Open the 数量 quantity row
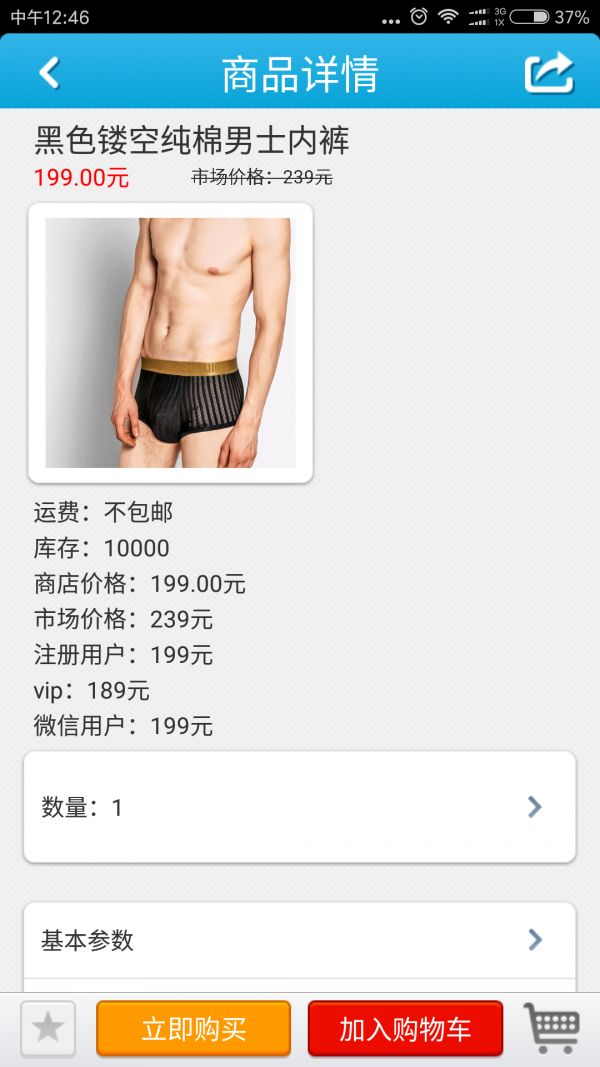The height and width of the screenshot is (1067, 600). pos(299,807)
